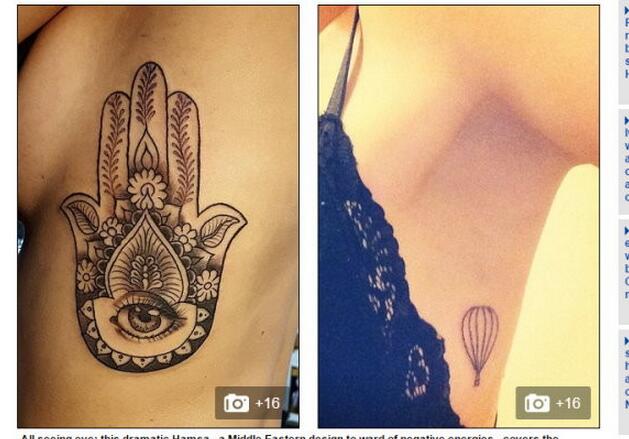Open gallery via +16 on balloon photo
This screenshot has width=629, height=439.
pyautogui.click(x=553, y=403)
